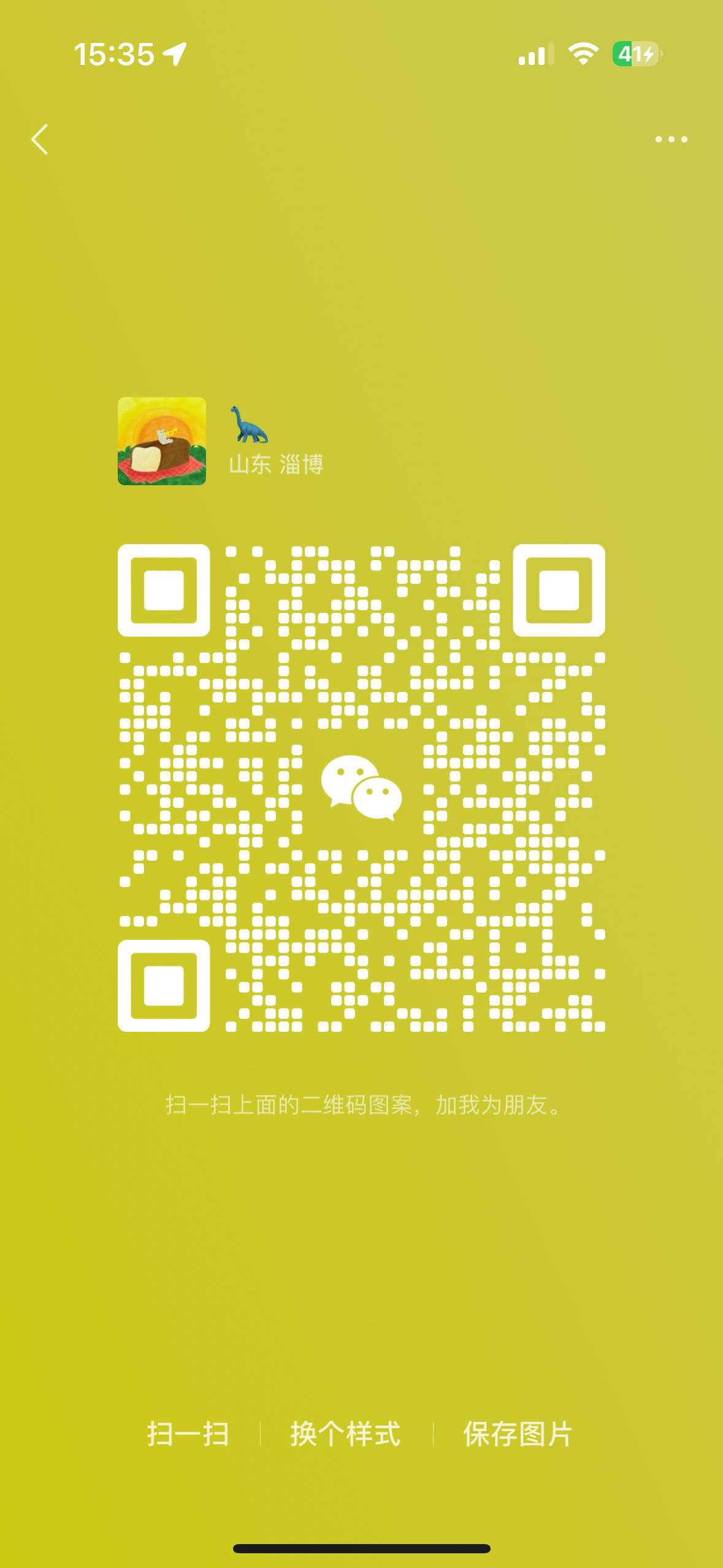Open the three-dot more options menu
Viewport: 723px width, 1568px height.
coord(671,139)
